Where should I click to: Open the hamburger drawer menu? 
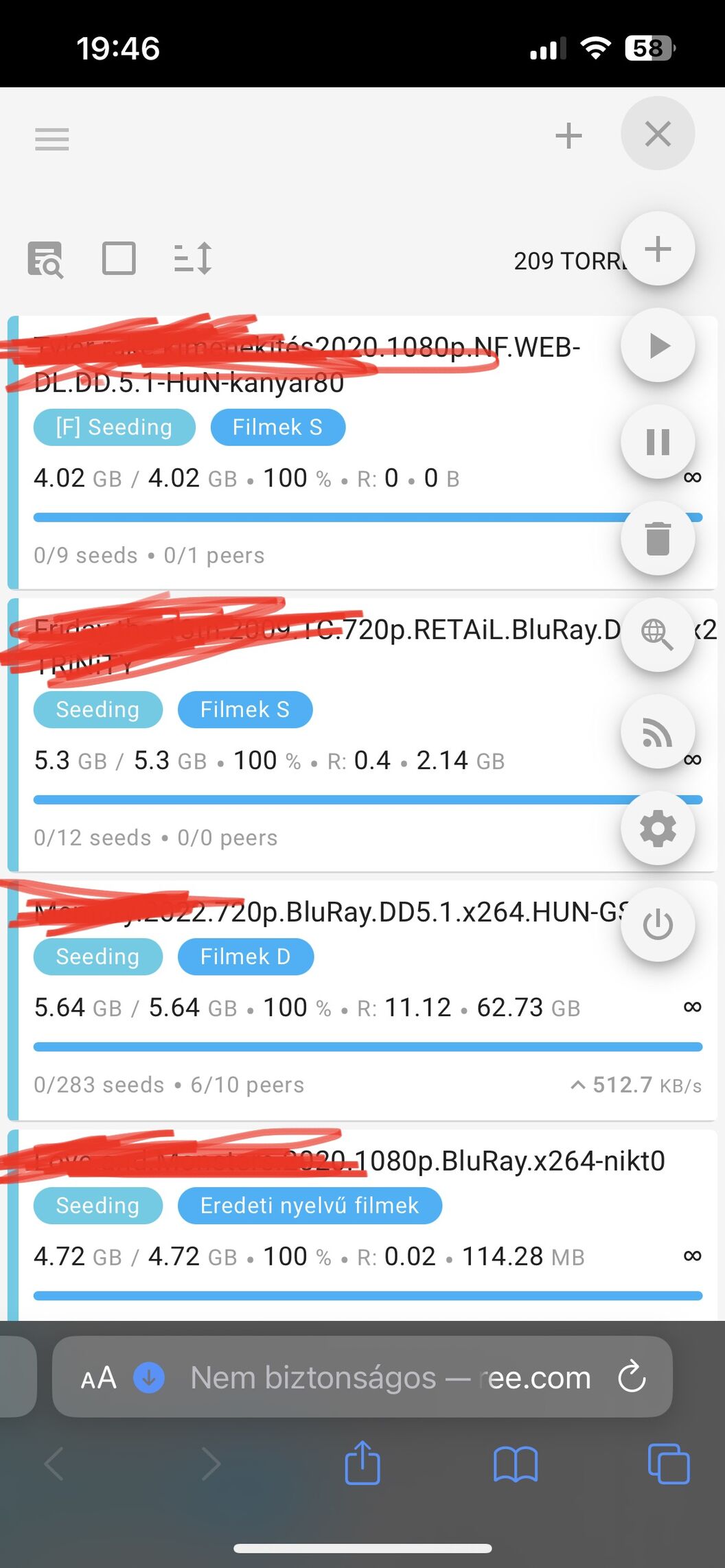click(x=52, y=139)
